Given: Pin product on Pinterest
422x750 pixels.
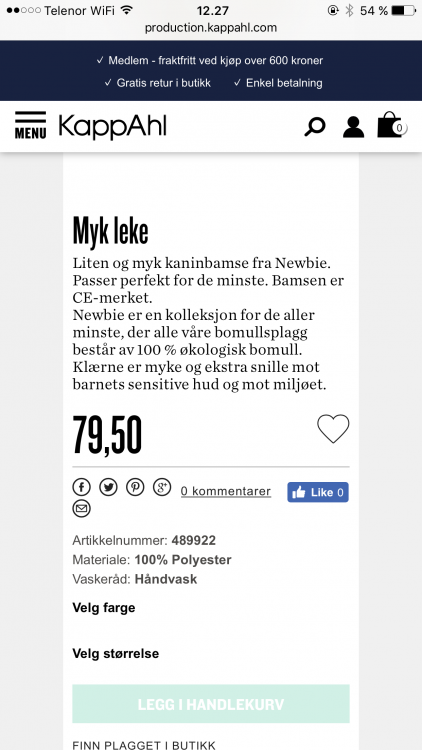Looking at the screenshot, I should tap(135, 487).
